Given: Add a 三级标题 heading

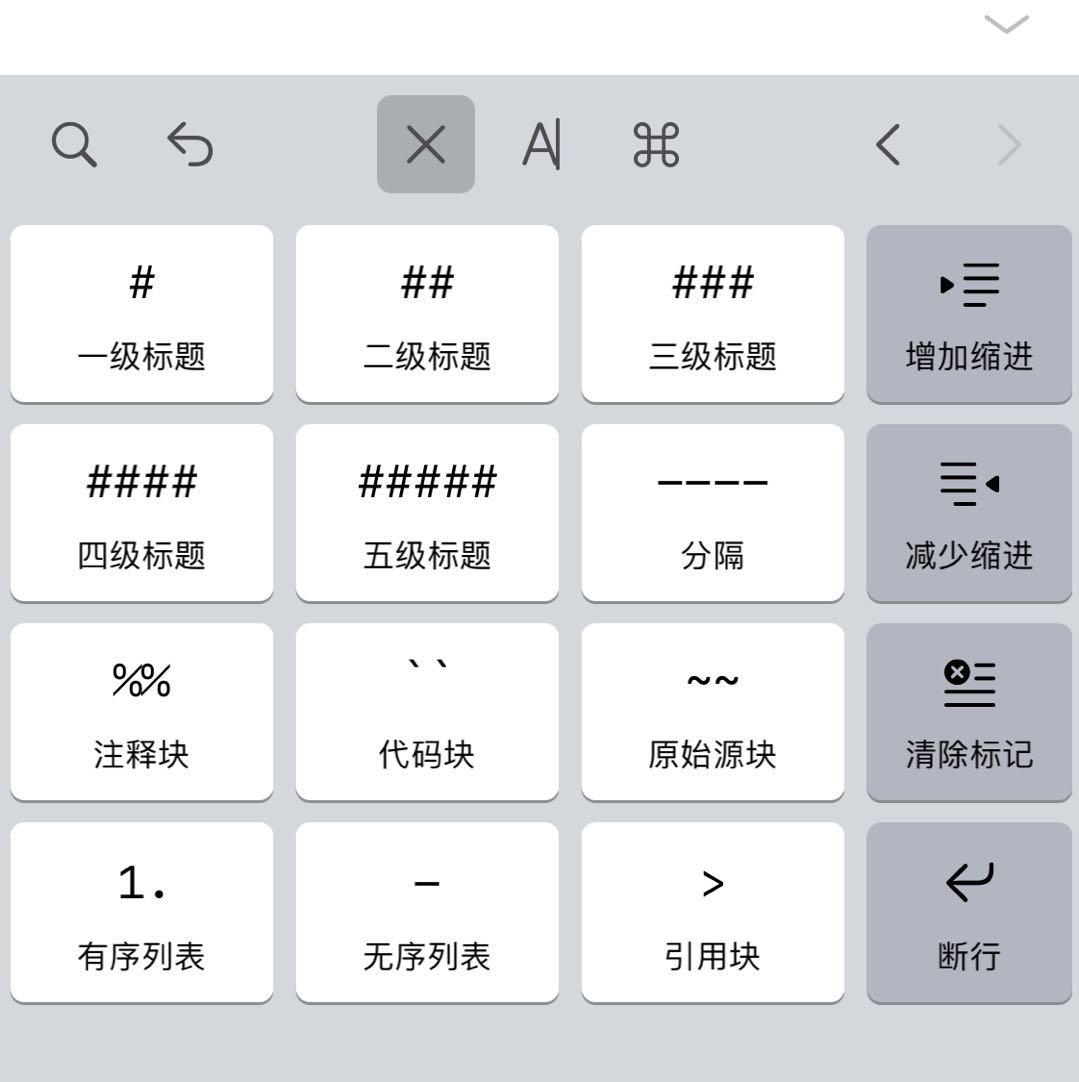Looking at the screenshot, I should 712,314.
